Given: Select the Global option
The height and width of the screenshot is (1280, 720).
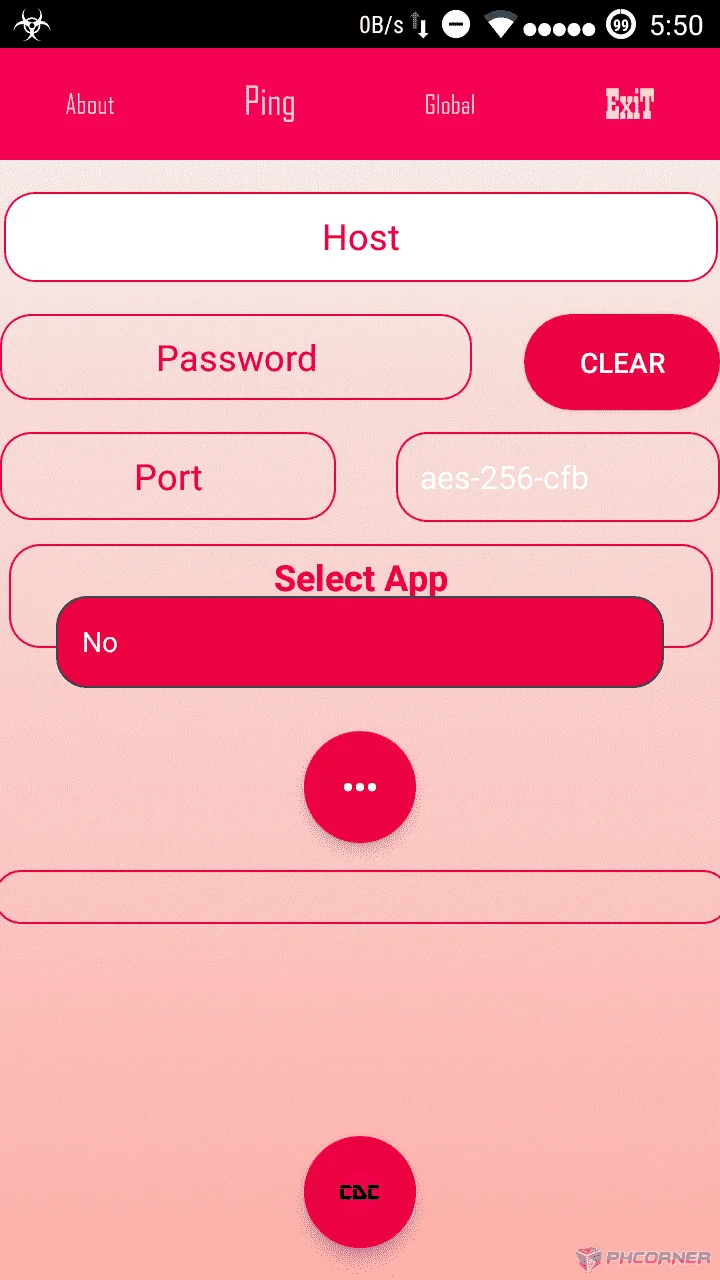Looking at the screenshot, I should (450, 104).
